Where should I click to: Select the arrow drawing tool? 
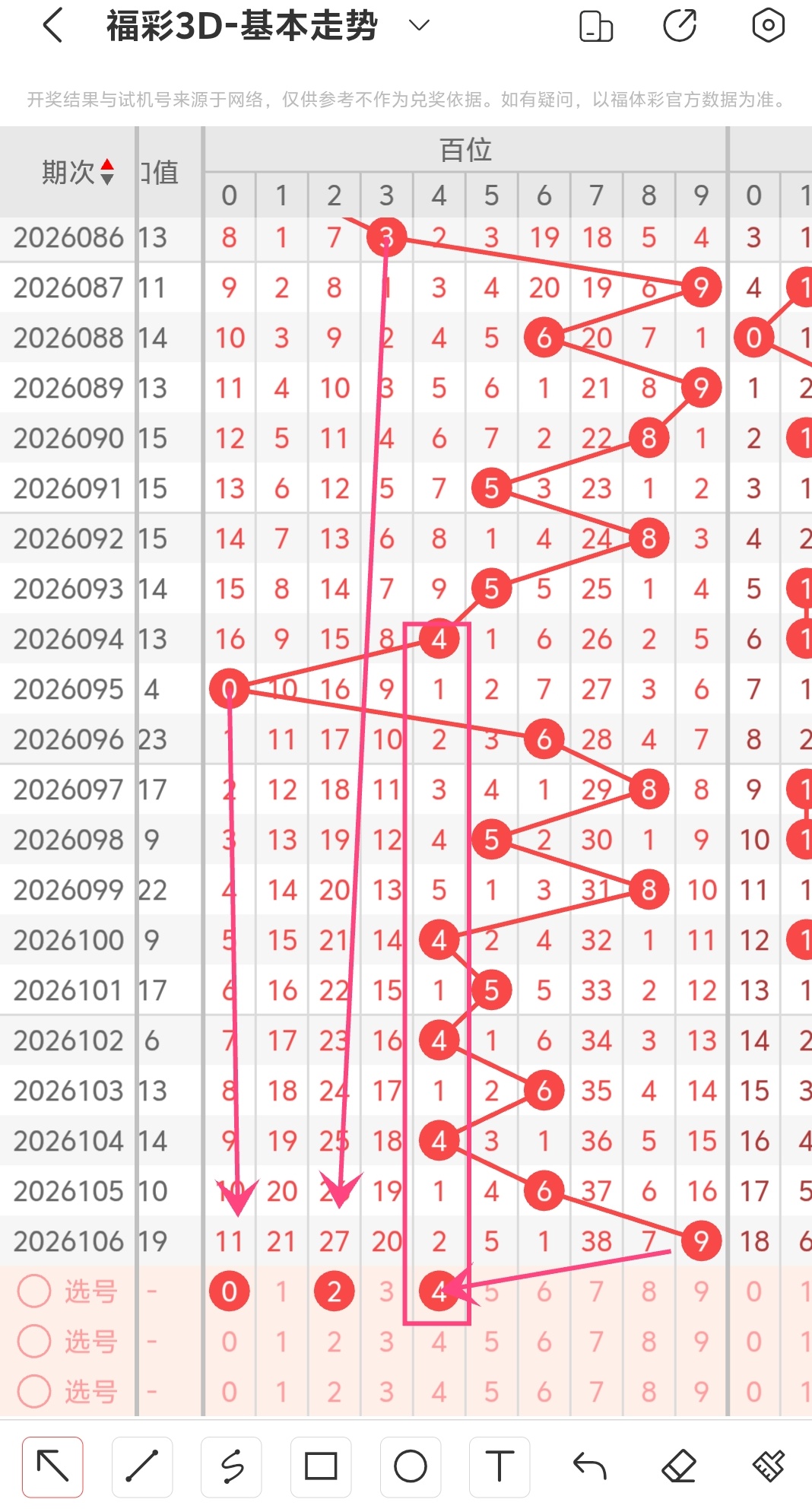52,1466
